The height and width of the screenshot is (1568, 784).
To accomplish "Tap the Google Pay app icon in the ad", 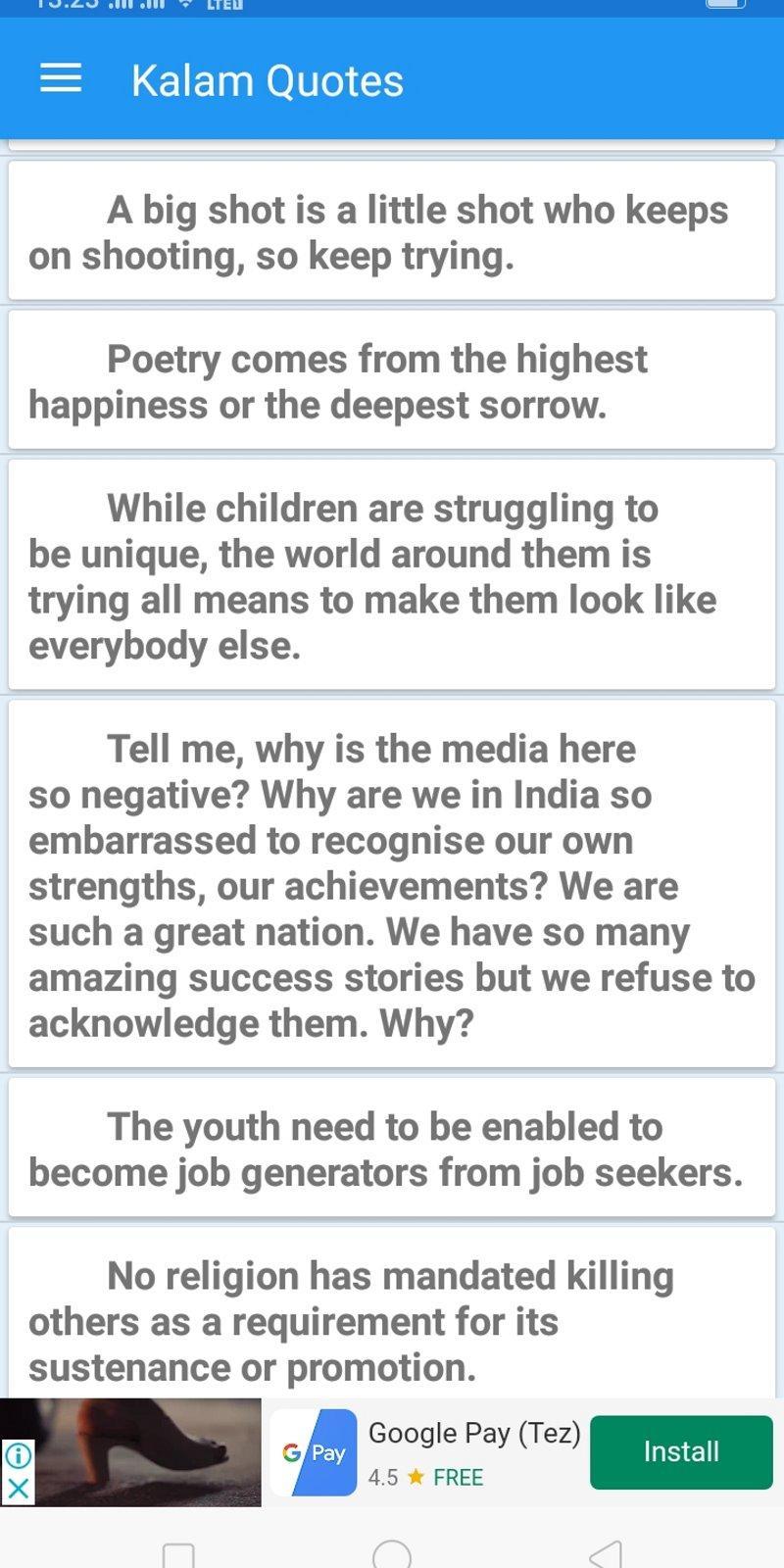I will (312, 1452).
